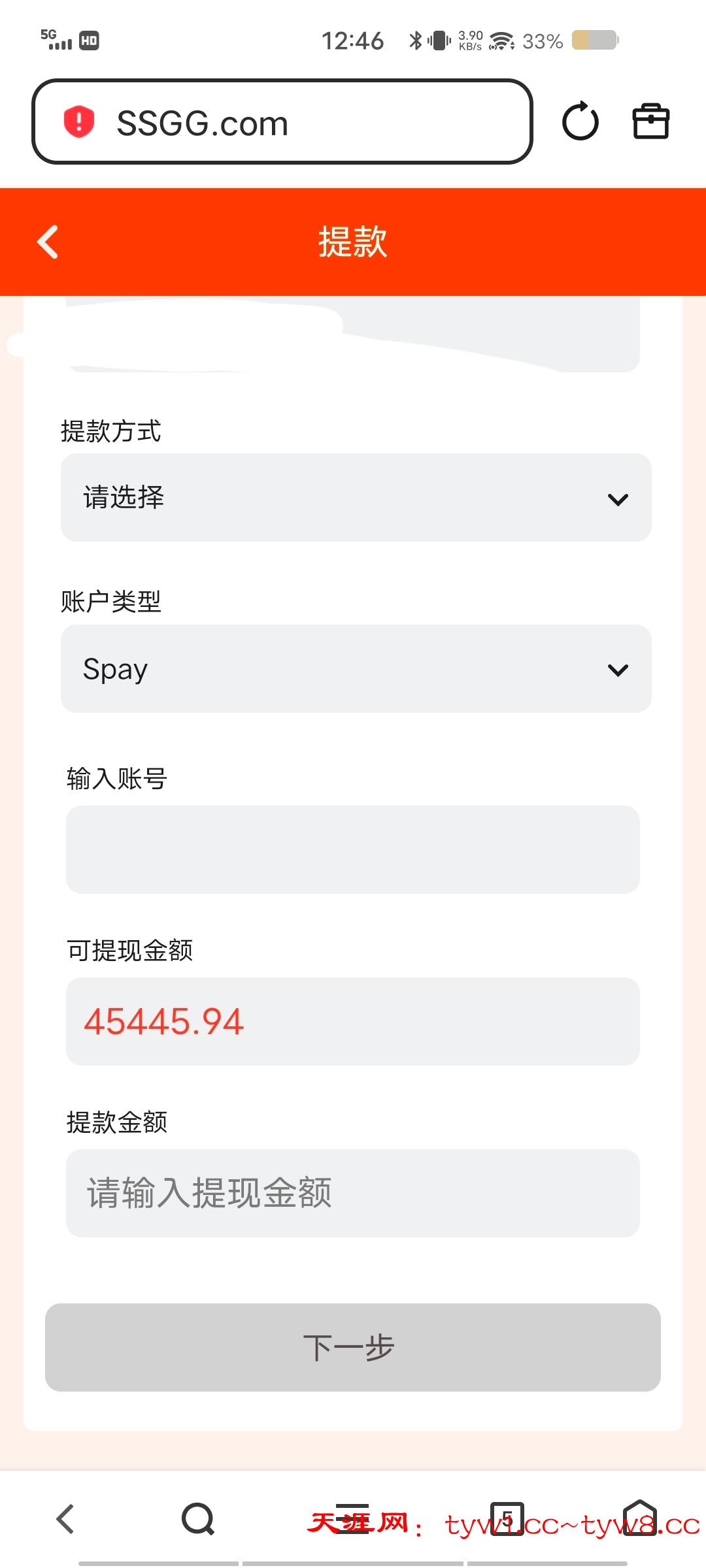Screen dimensions: 706x1568
Task: Focus the 提款金额 input field
Action: tap(353, 1193)
